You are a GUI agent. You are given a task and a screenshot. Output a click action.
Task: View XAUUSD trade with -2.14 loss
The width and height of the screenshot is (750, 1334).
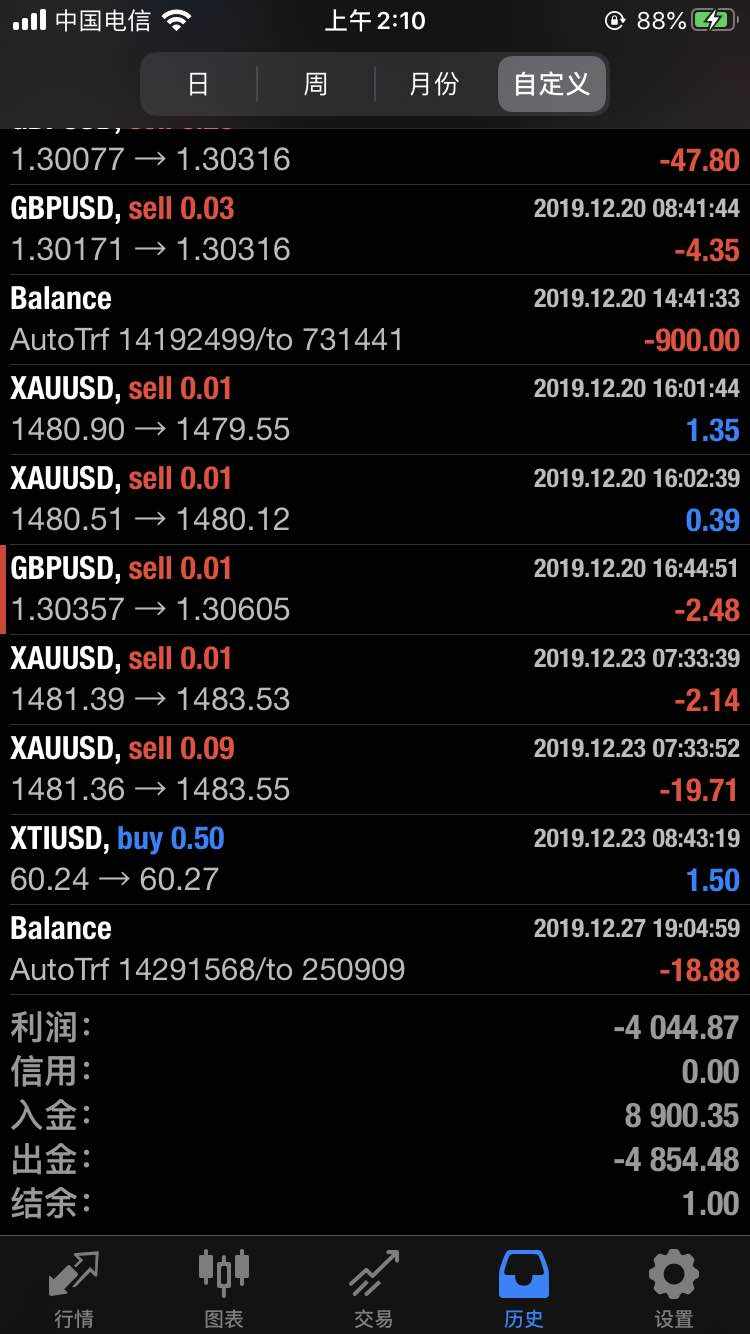(375, 679)
